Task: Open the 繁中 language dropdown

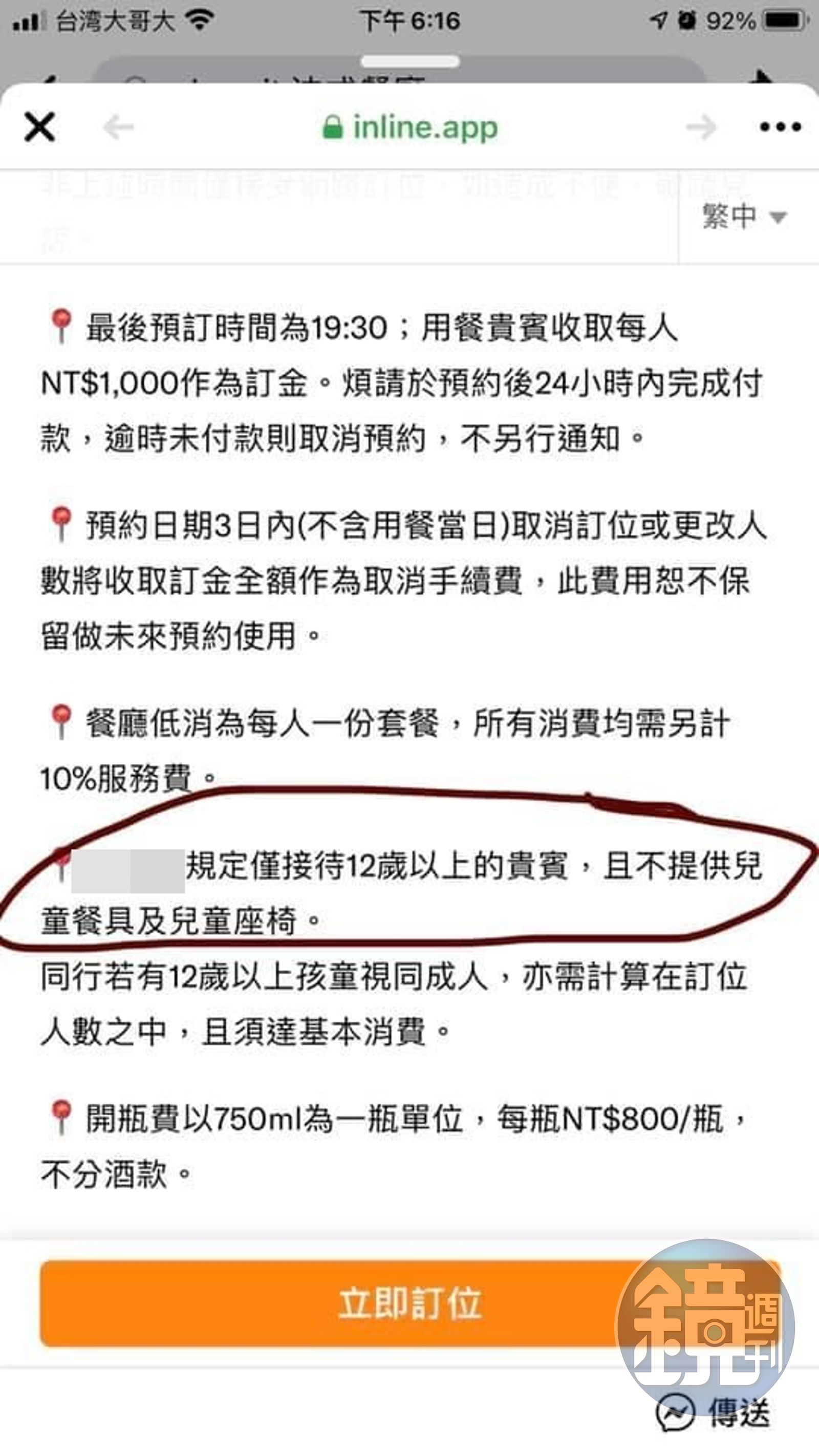Action: pyautogui.click(x=743, y=217)
